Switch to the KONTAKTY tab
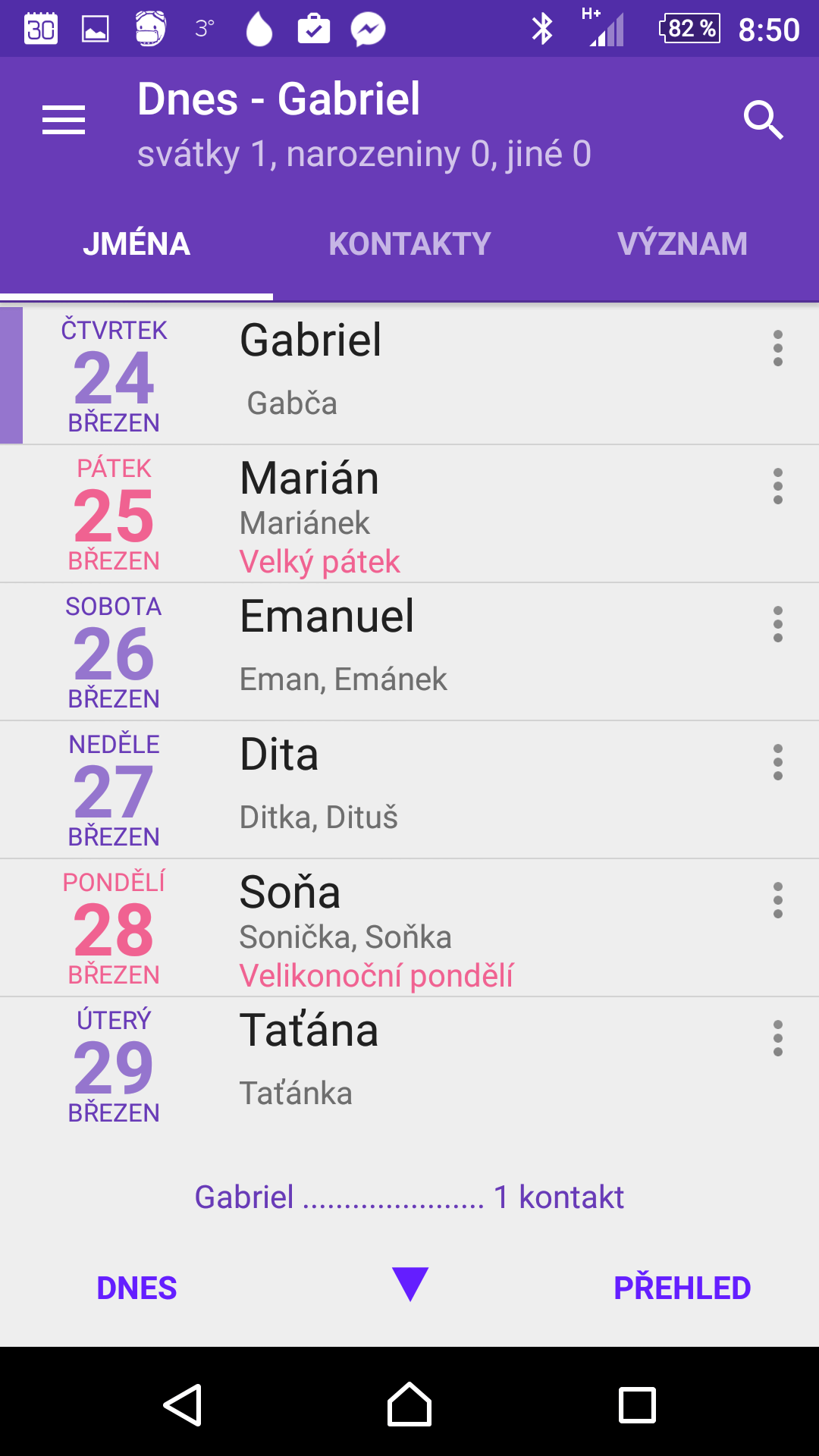Screen dimensions: 819x1456 coord(409,244)
